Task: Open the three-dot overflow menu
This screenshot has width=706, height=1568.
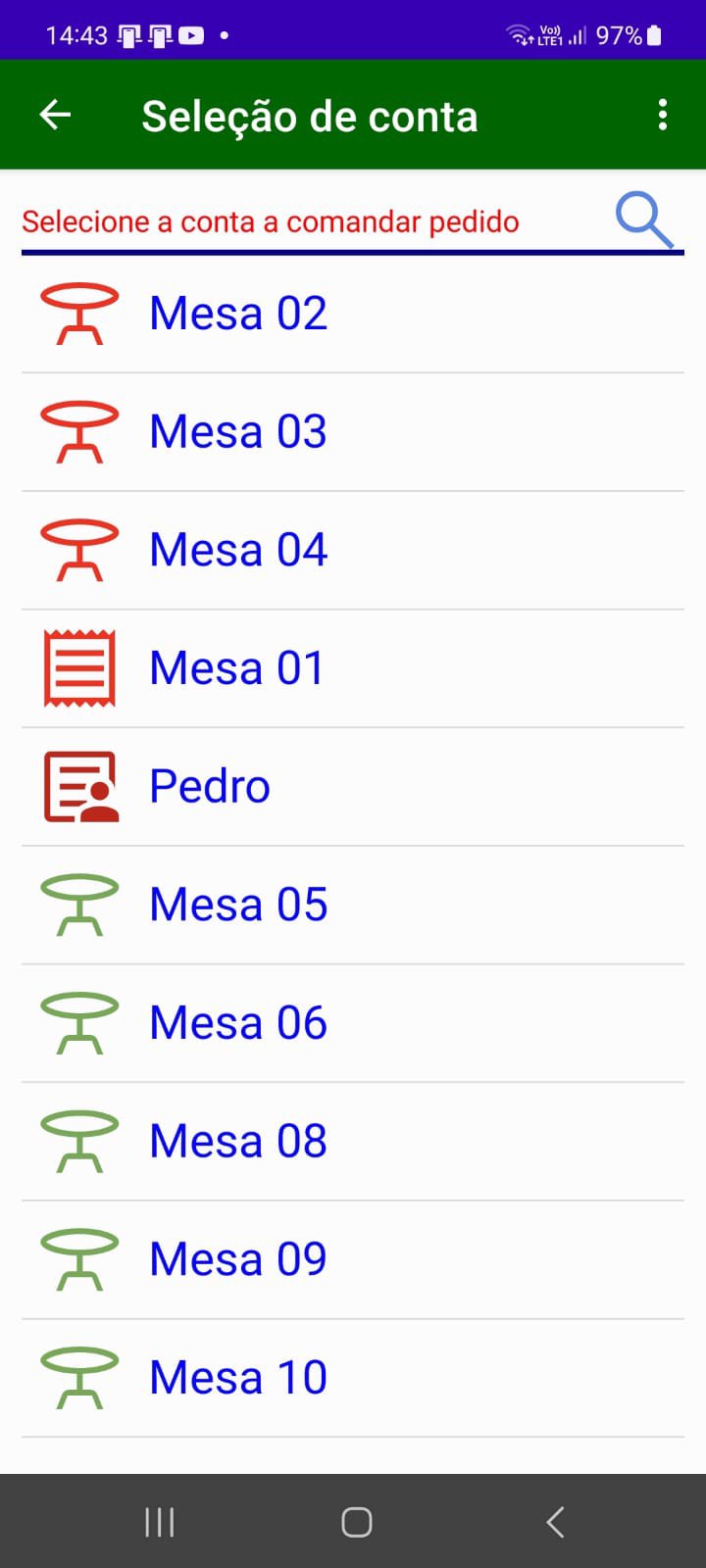Action: click(x=663, y=116)
